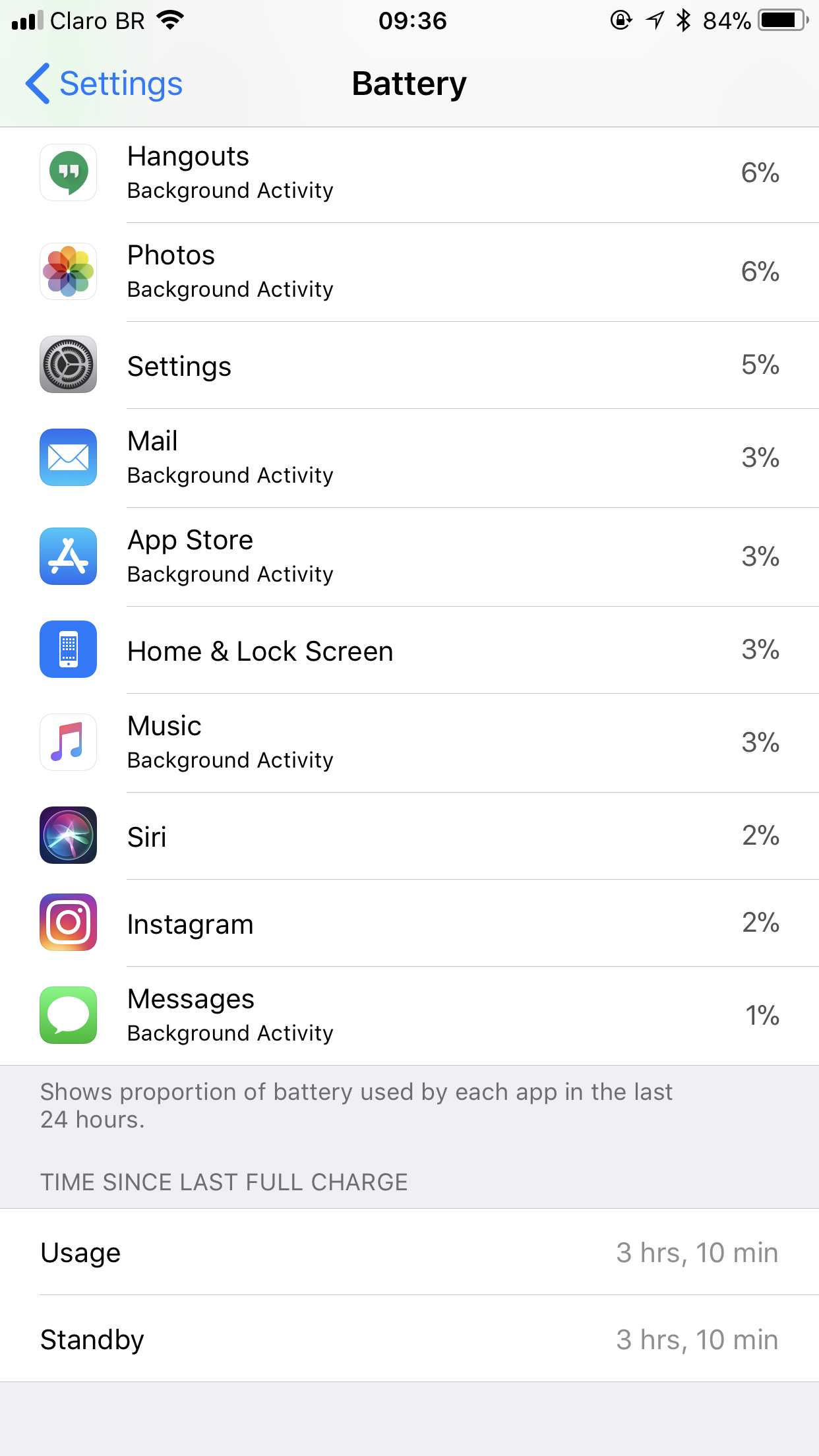Select the Messages usage row

409,1016
